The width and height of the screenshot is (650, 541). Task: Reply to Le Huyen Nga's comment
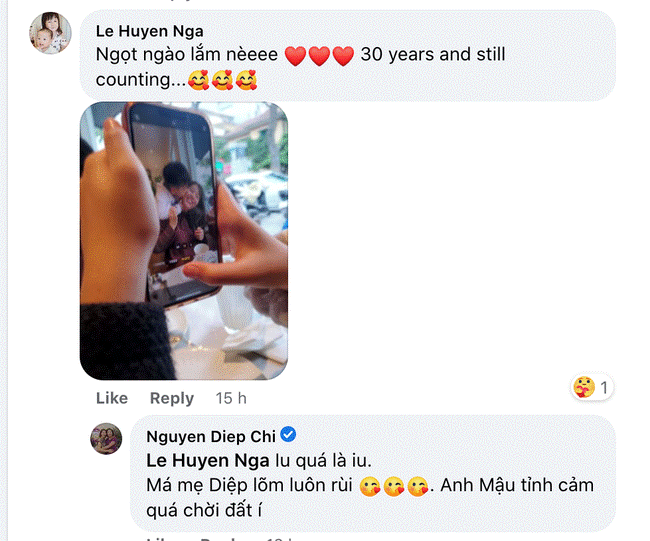point(171,398)
